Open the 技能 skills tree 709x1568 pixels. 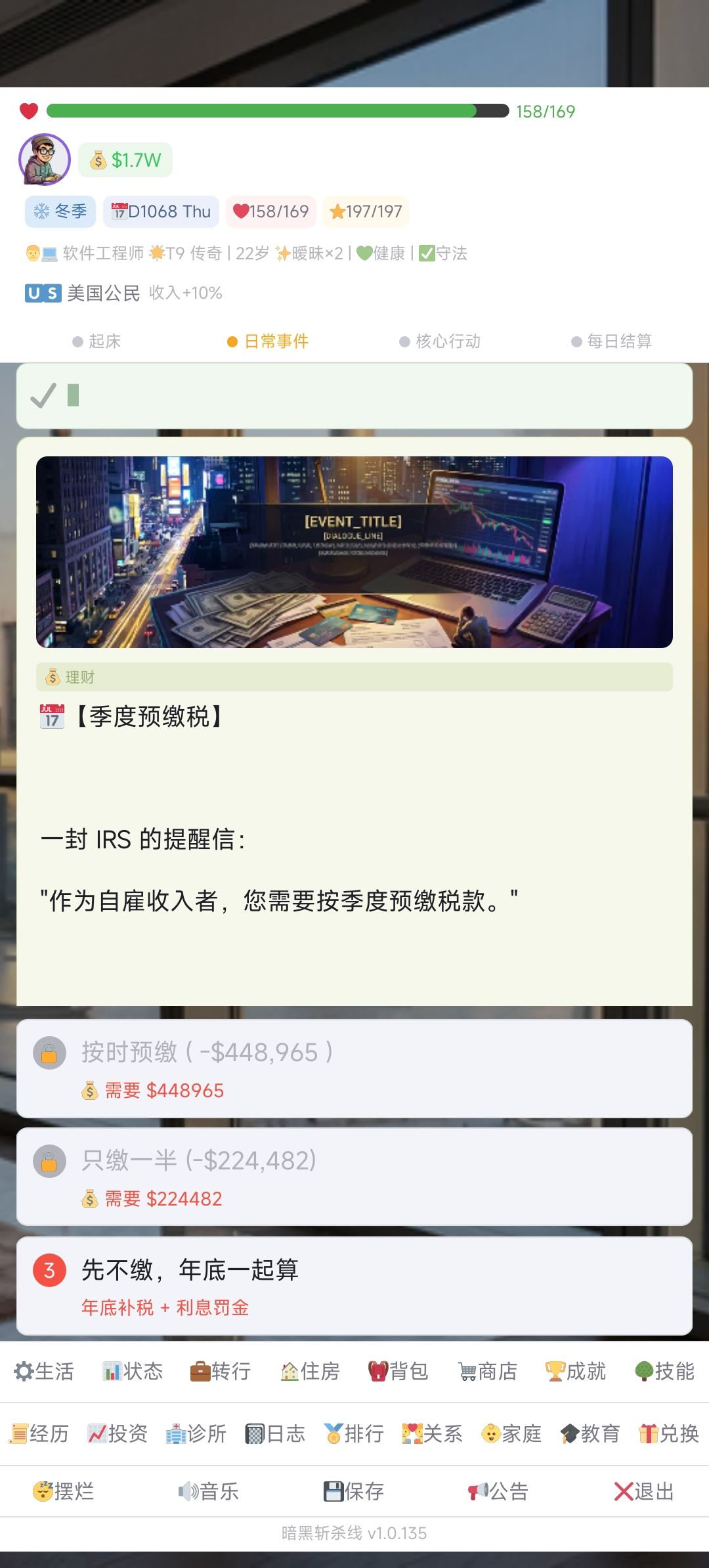coord(664,1372)
